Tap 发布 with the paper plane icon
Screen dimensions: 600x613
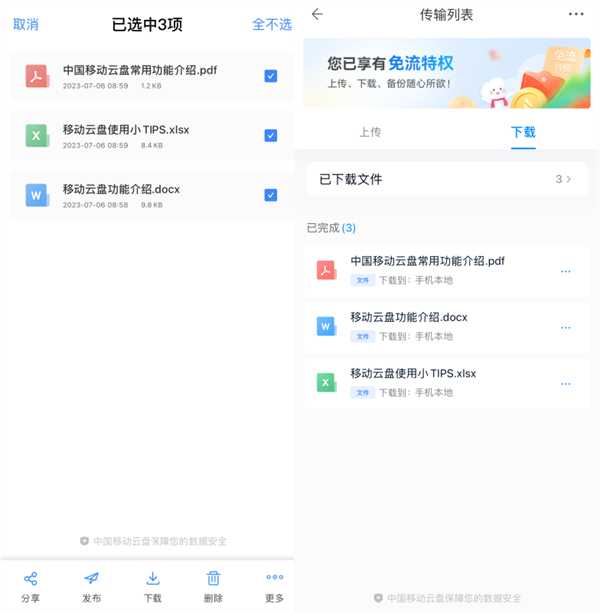[x=91, y=587]
